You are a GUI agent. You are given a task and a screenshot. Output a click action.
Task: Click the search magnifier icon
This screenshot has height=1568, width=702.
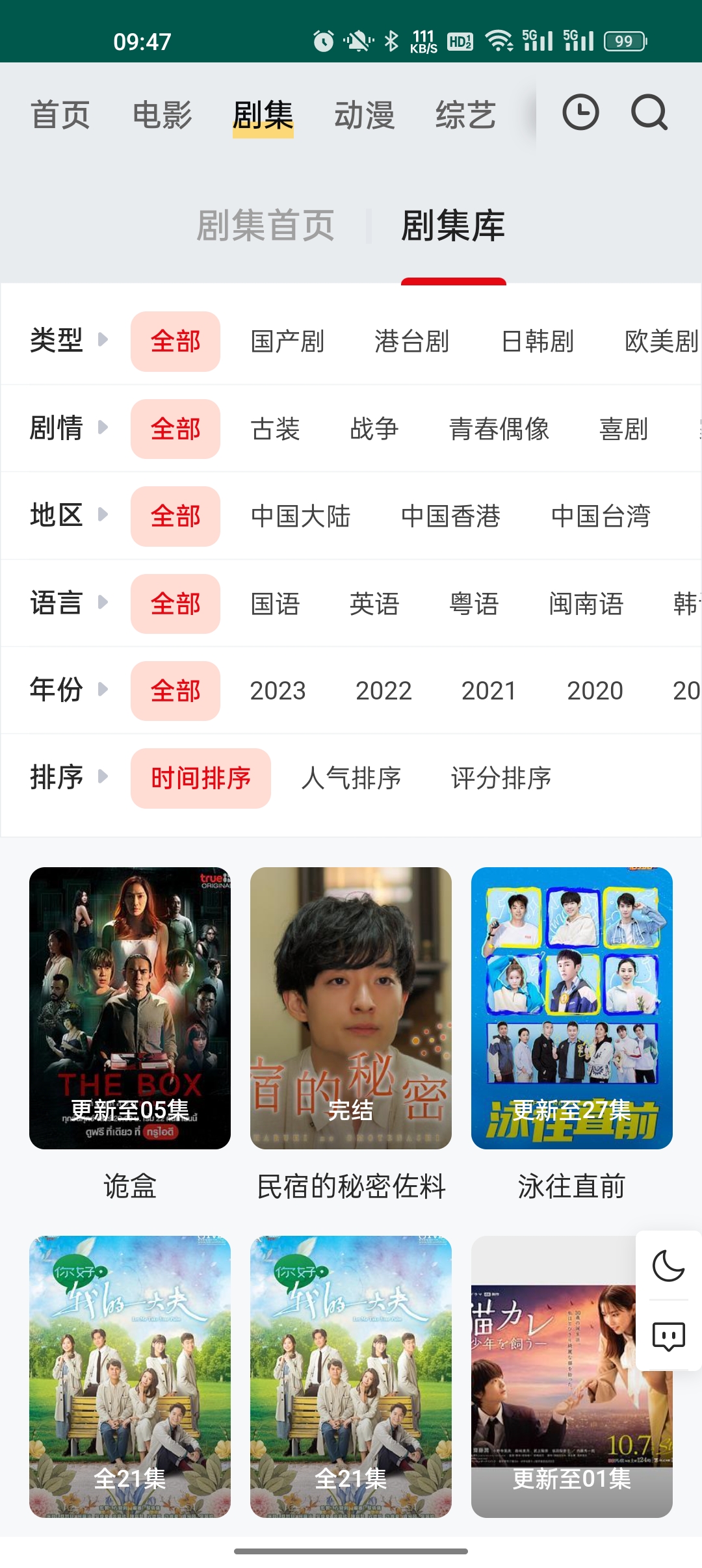647,112
